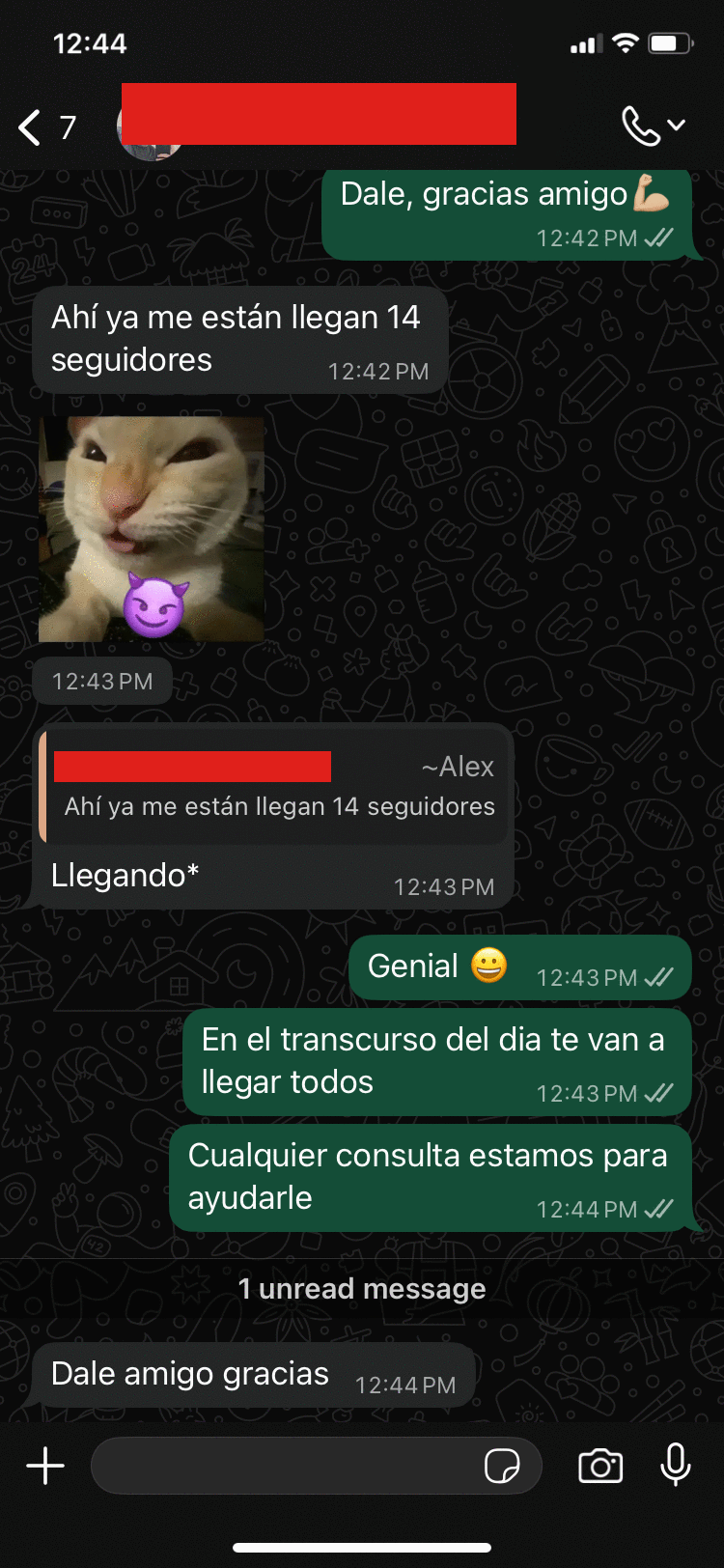Image resolution: width=724 pixels, height=1568 pixels.
Task: Open the sticker picker
Action: click(x=502, y=1466)
